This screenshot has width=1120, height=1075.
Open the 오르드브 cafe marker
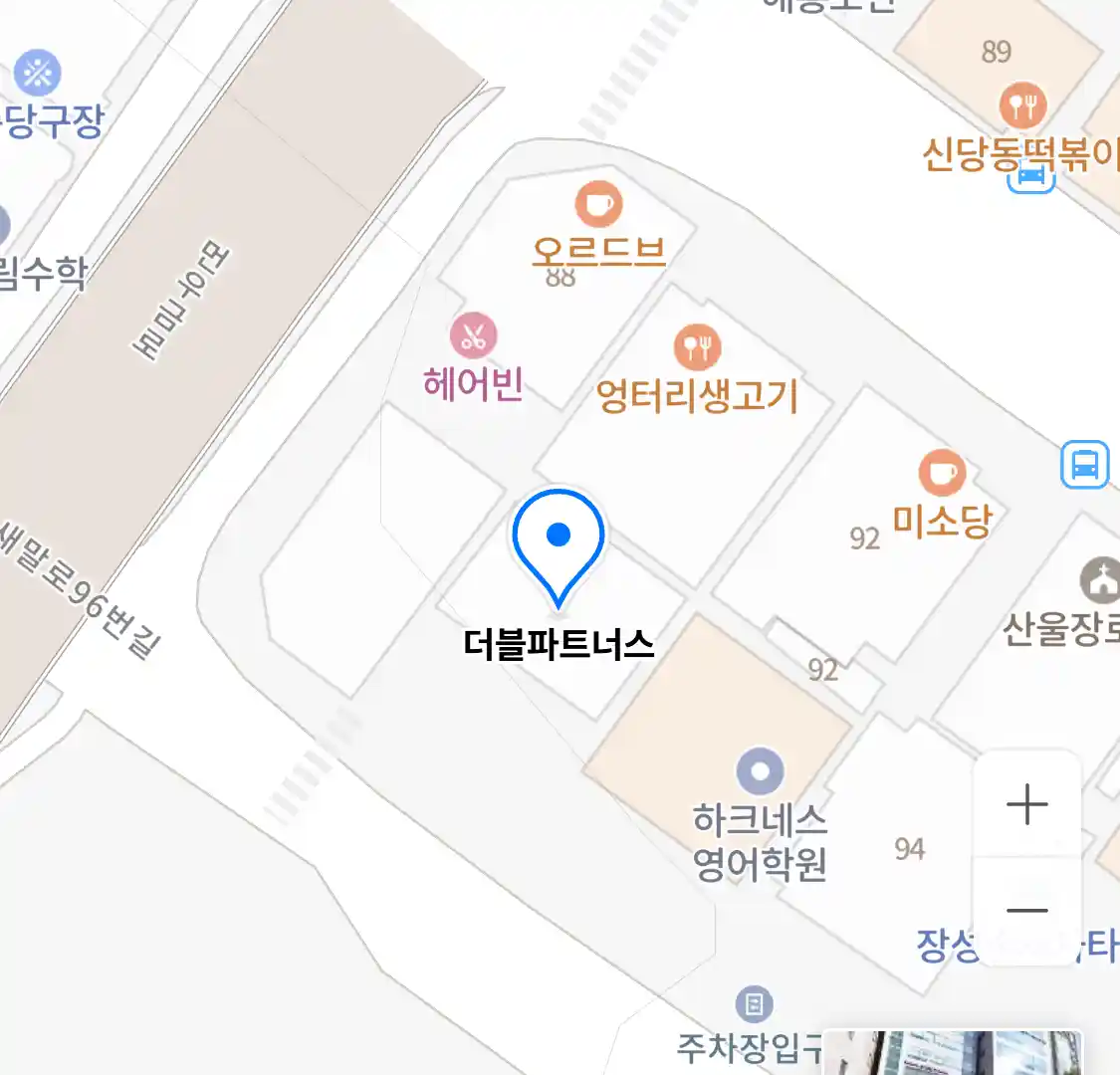[x=598, y=206]
